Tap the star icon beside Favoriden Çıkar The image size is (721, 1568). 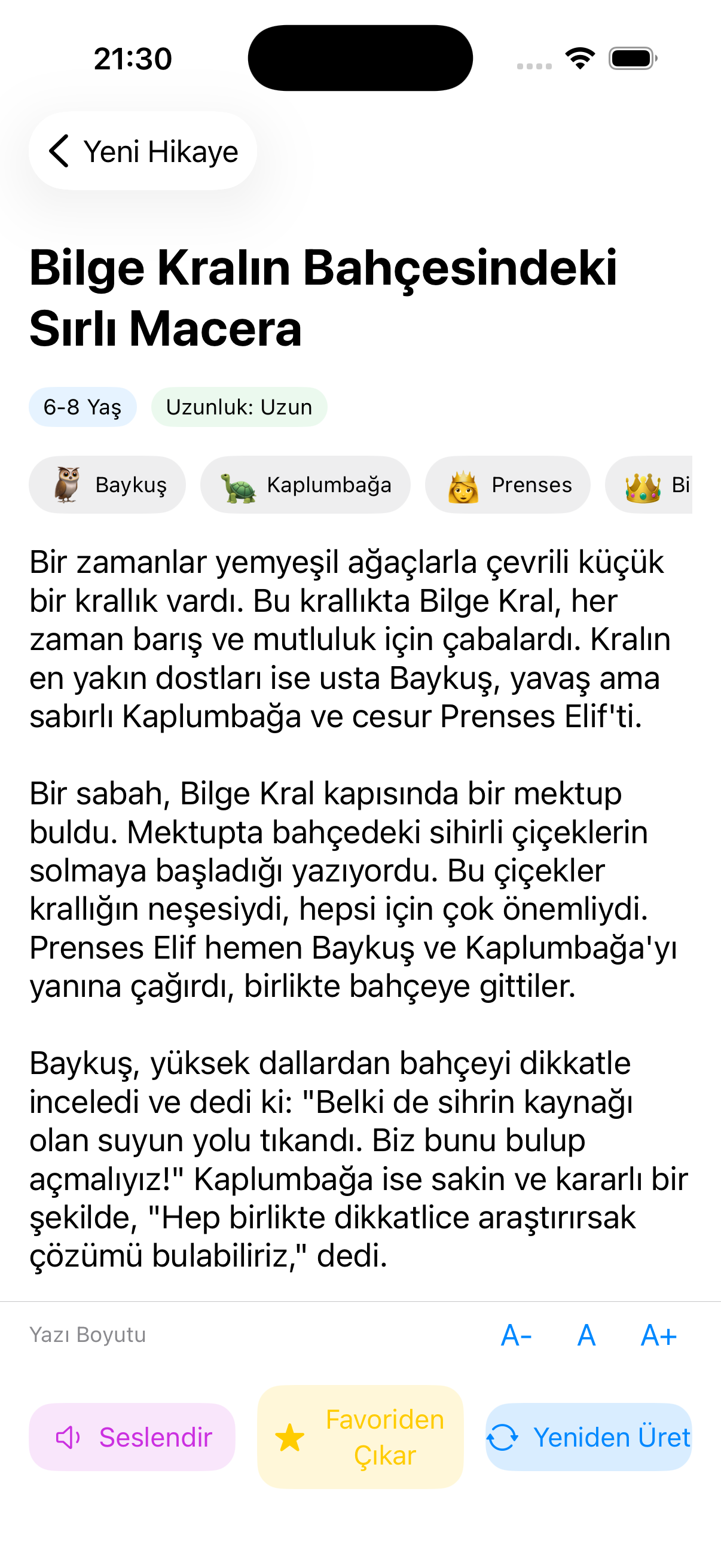[290, 1439]
